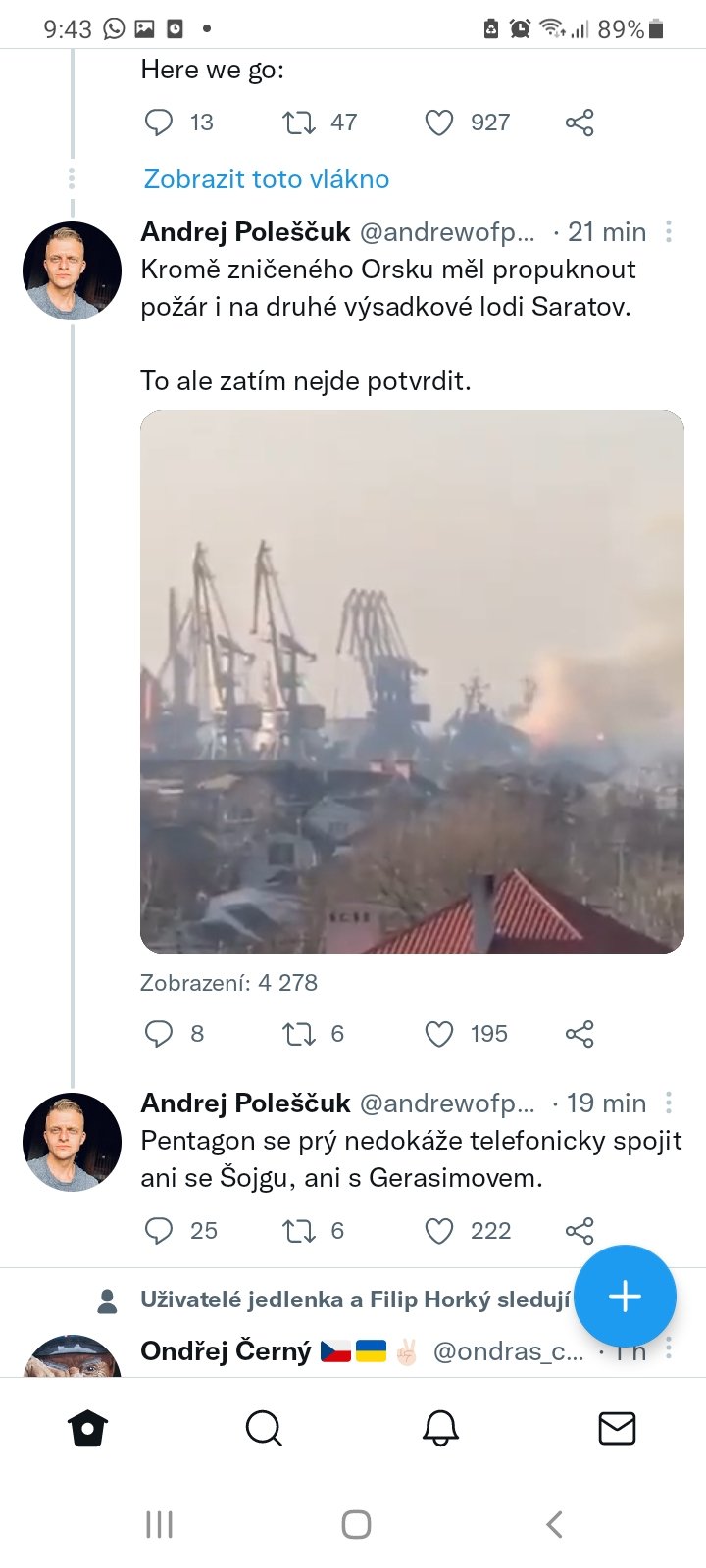Open overflow menu of the Saratov tweet

click(x=669, y=232)
